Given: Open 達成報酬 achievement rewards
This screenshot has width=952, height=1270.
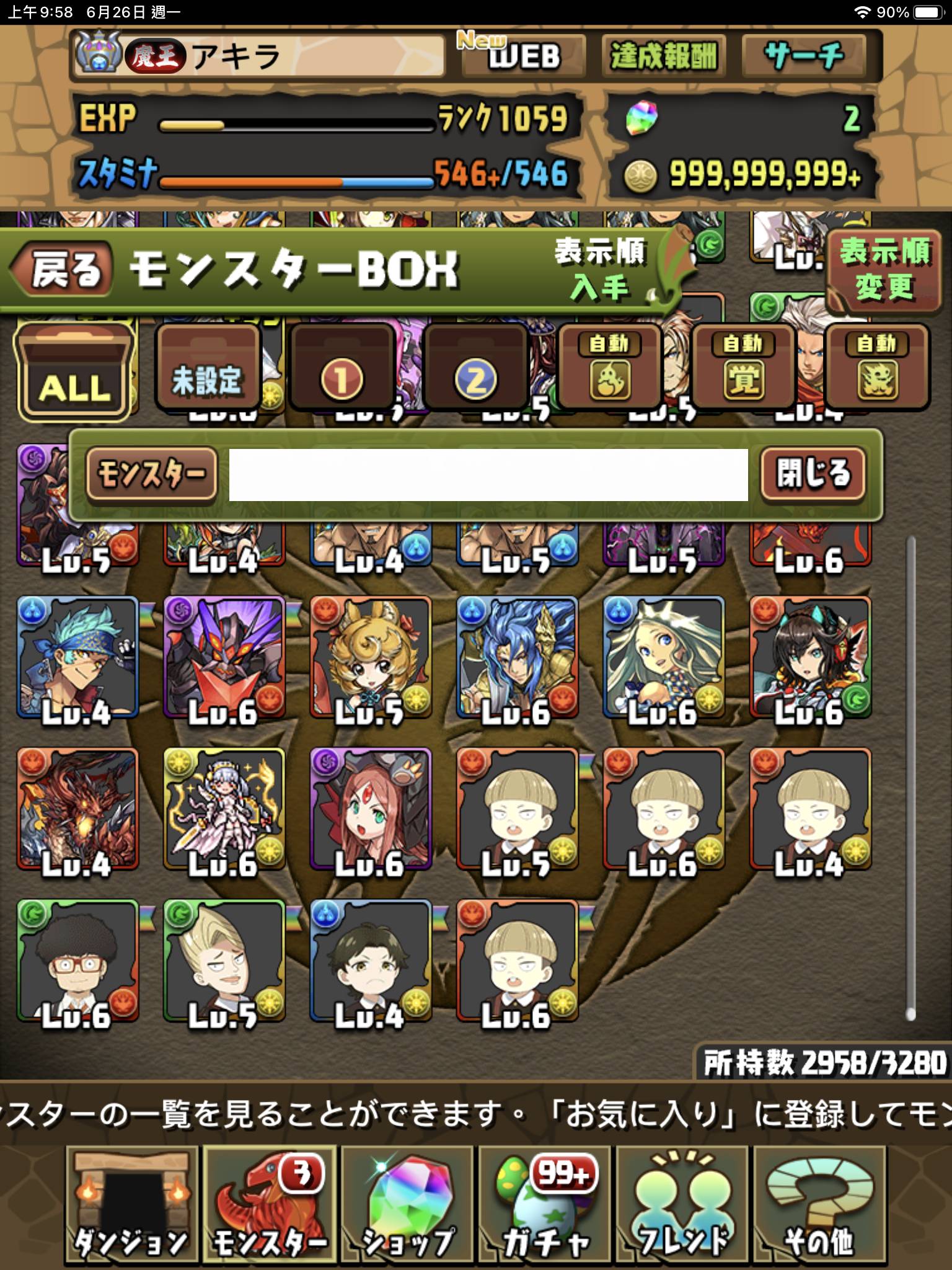Looking at the screenshot, I should tap(664, 57).
